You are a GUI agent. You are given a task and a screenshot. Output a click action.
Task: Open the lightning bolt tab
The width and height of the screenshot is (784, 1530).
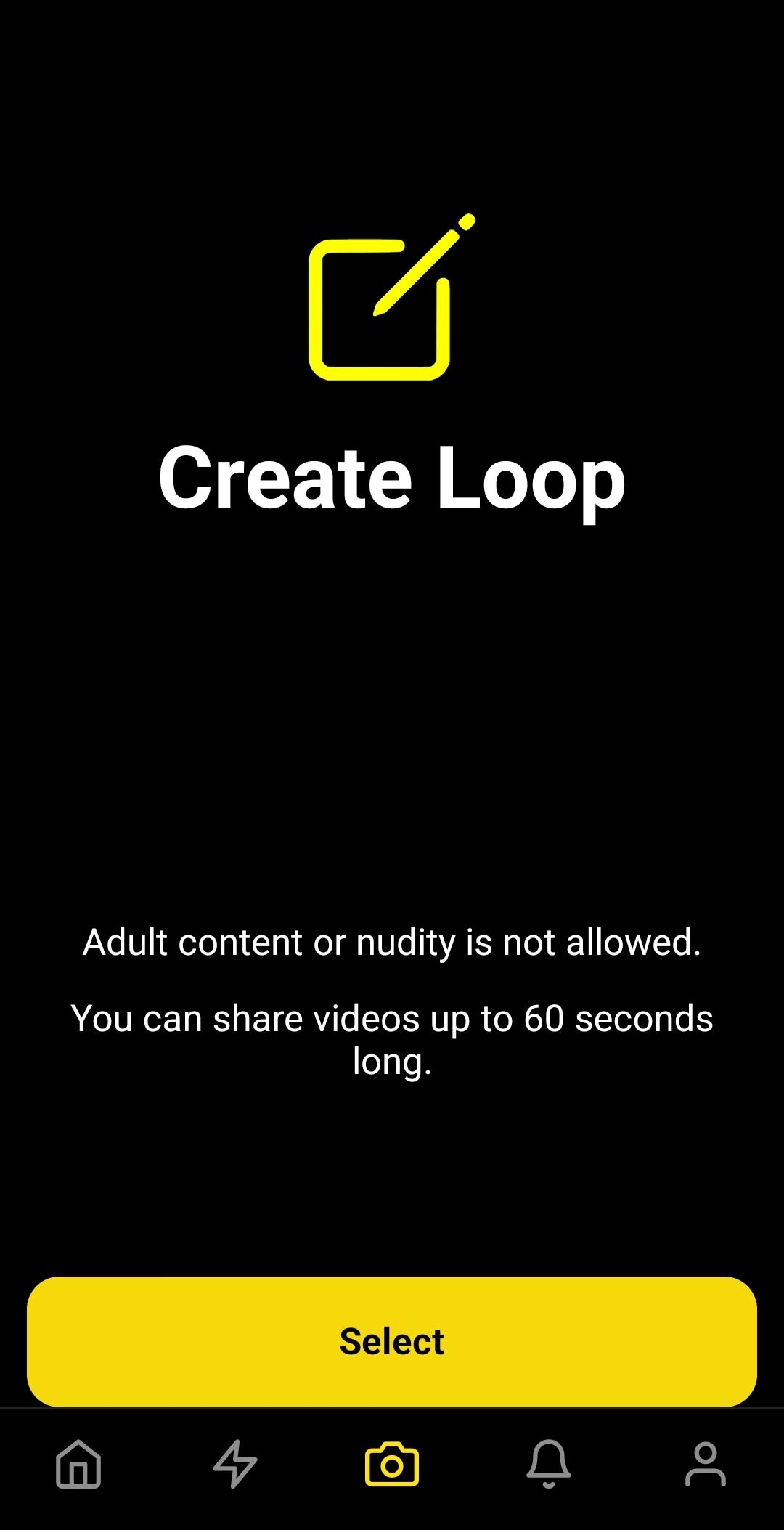tap(235, 1464)
